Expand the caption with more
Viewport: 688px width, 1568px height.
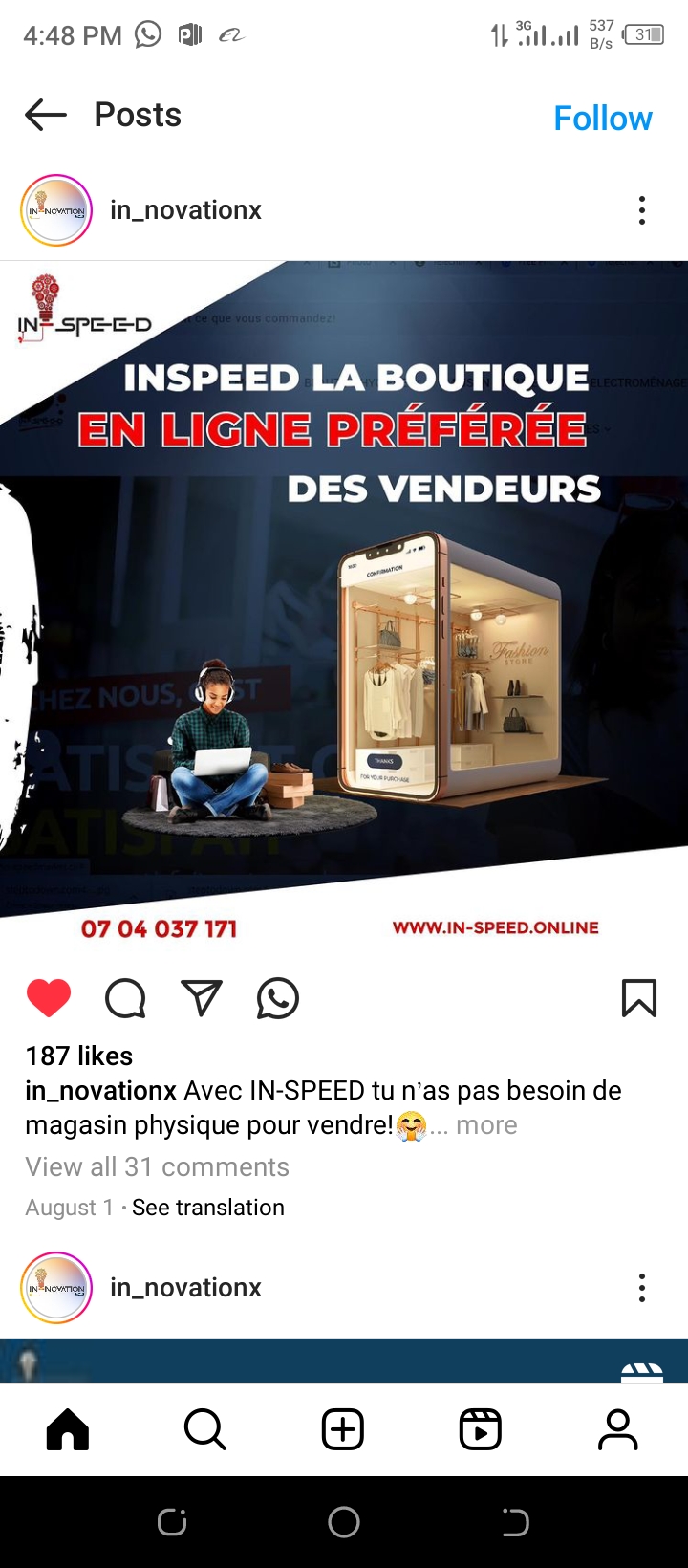point(486,1125)
